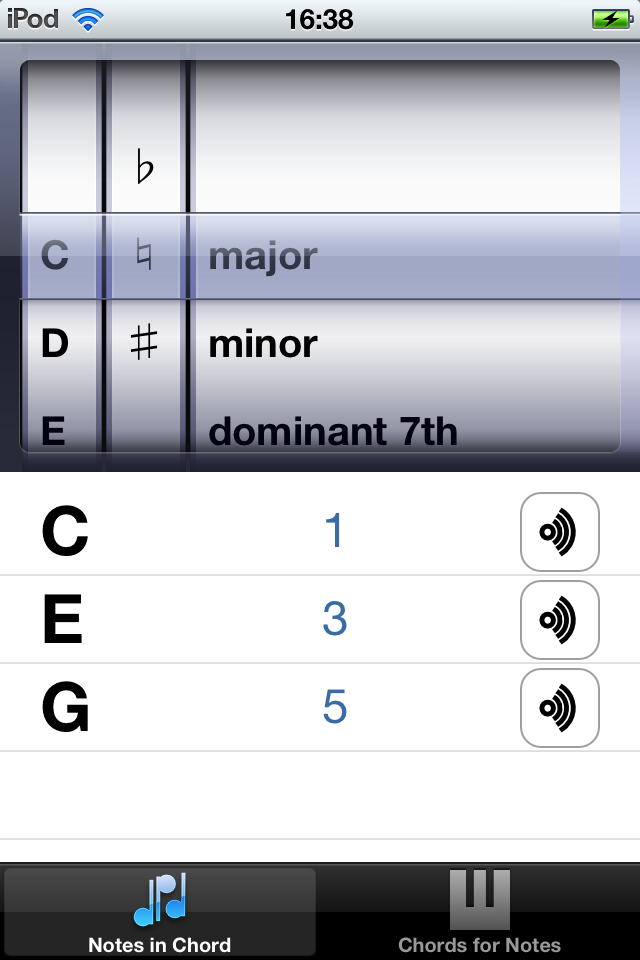Choose the flat accidental in the picker
The width and height of the screenshot is (640, 960).
coord(145,168)
